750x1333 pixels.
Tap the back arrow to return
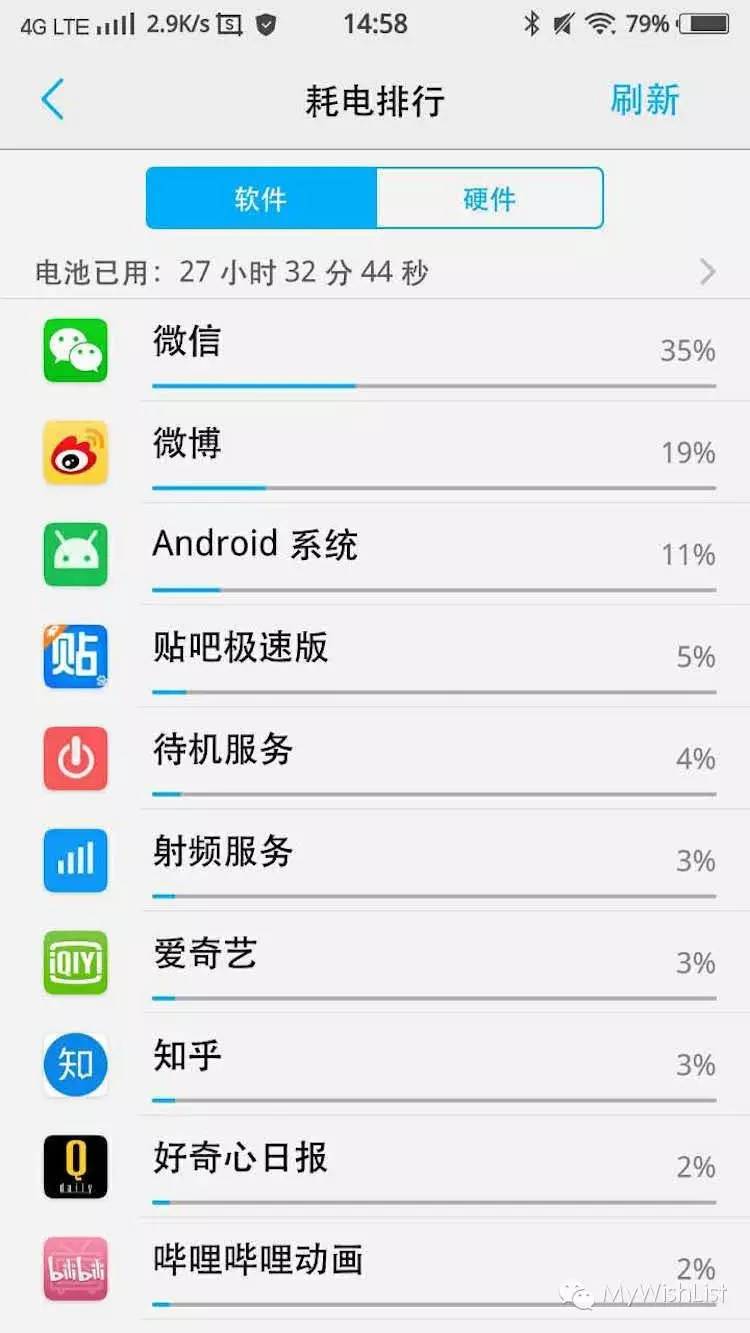(x=52, y=100)
